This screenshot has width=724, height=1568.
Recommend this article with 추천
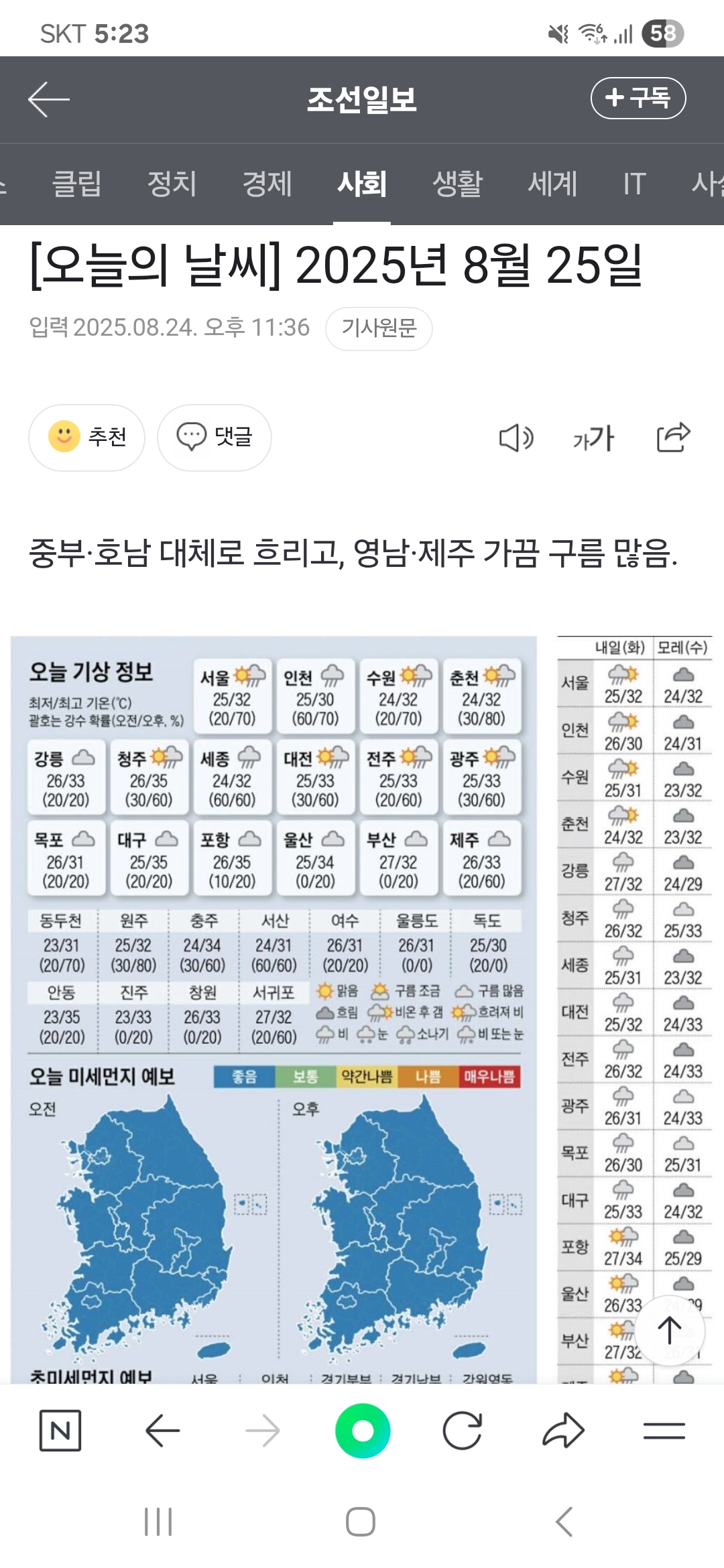tap(87, 437)
